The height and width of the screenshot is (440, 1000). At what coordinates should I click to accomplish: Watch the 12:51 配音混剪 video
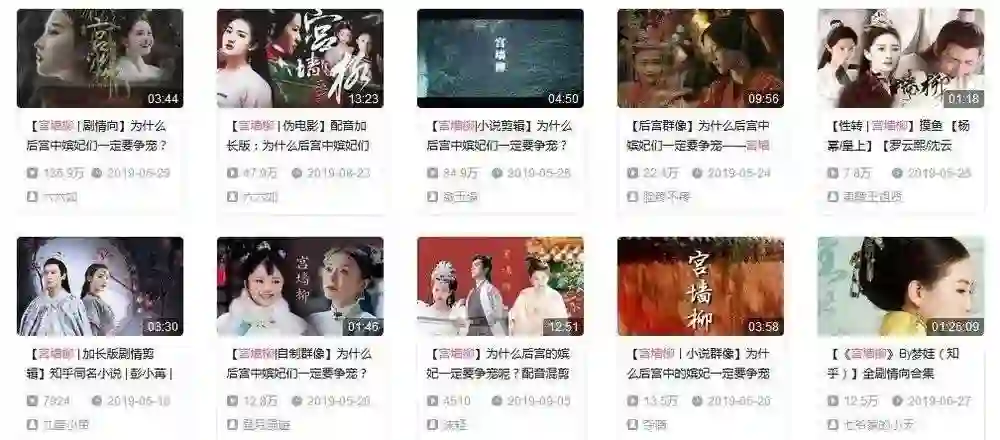(x=500, y=286)
